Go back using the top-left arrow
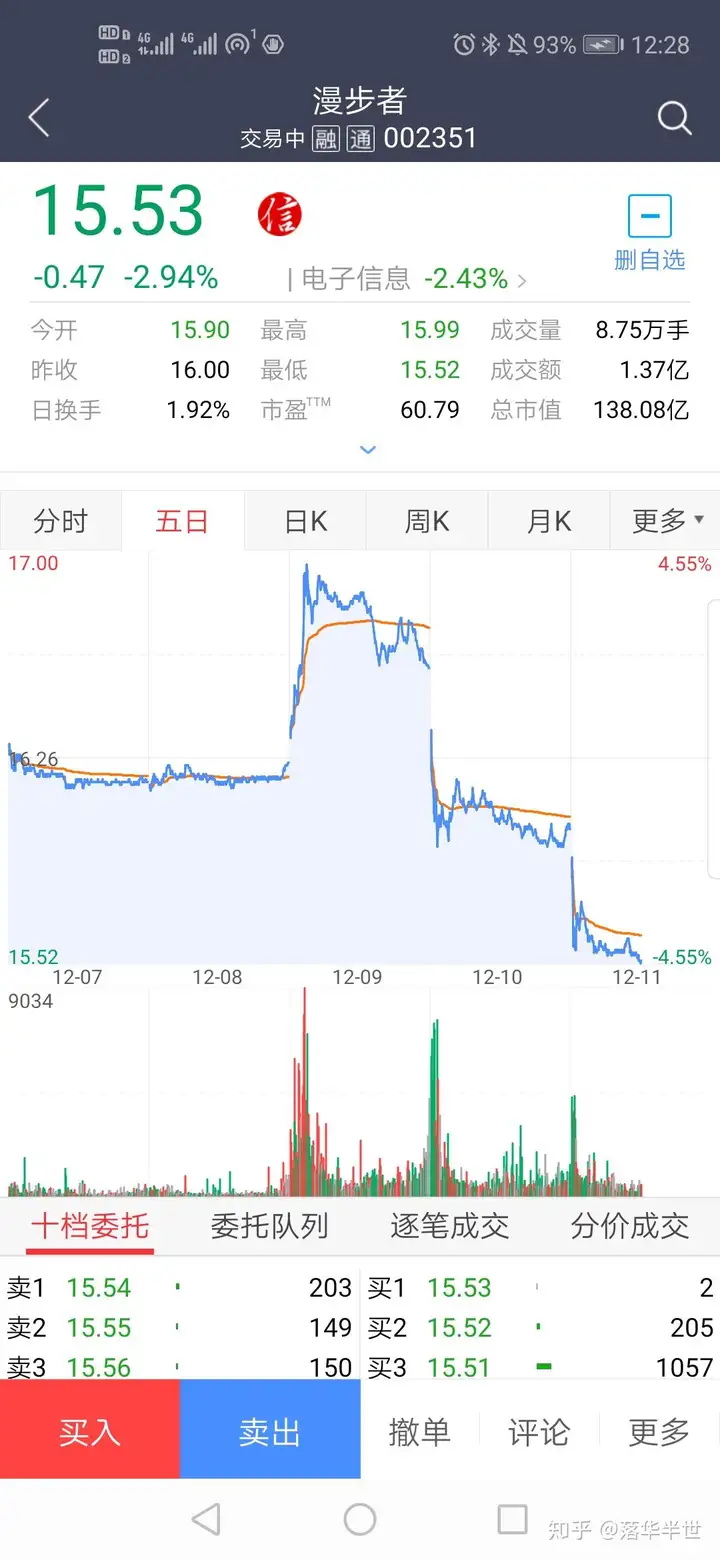The width and height of the screenshot is (720, 1560). (x=39, y=118)
